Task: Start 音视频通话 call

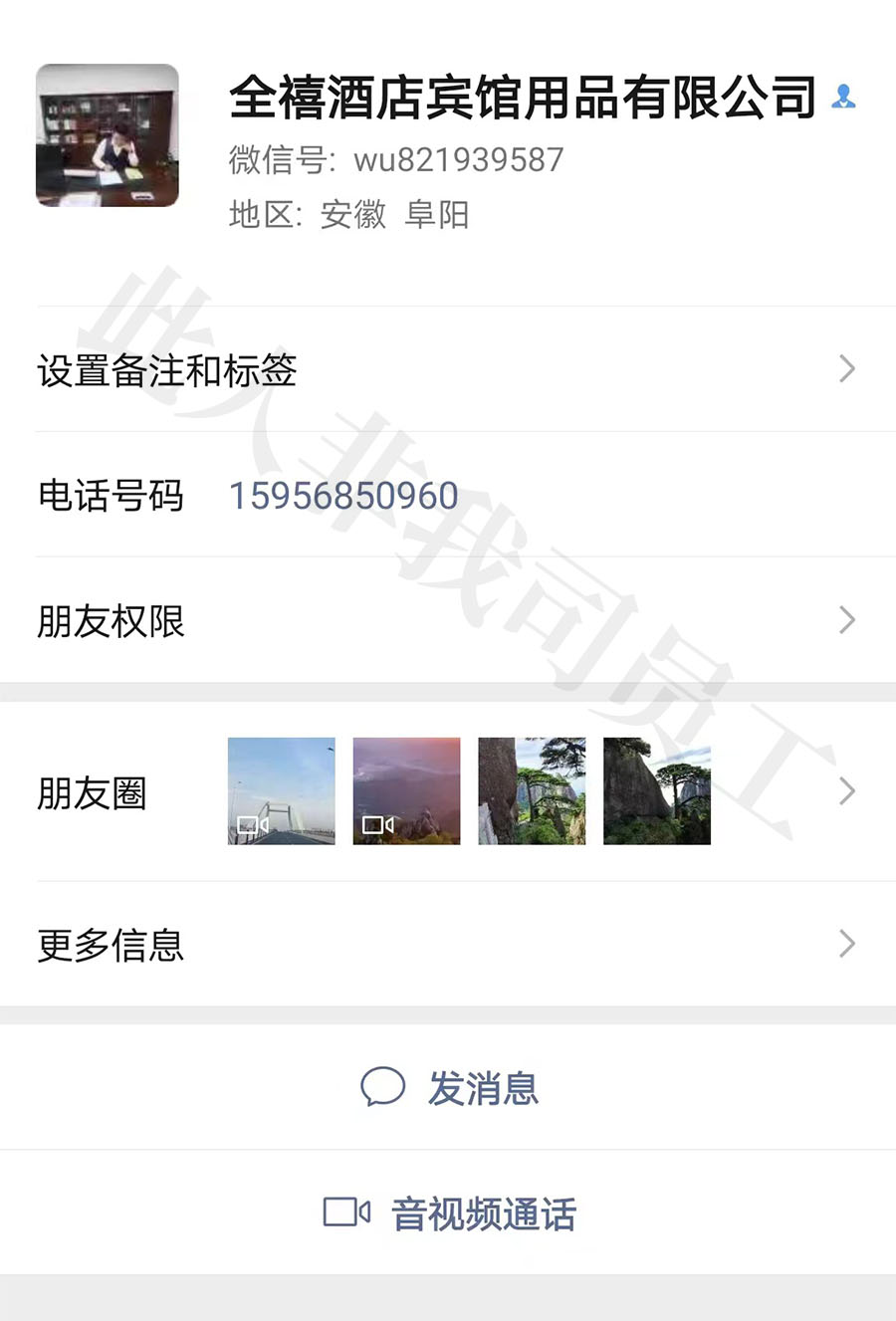Action: (450, 1213)
